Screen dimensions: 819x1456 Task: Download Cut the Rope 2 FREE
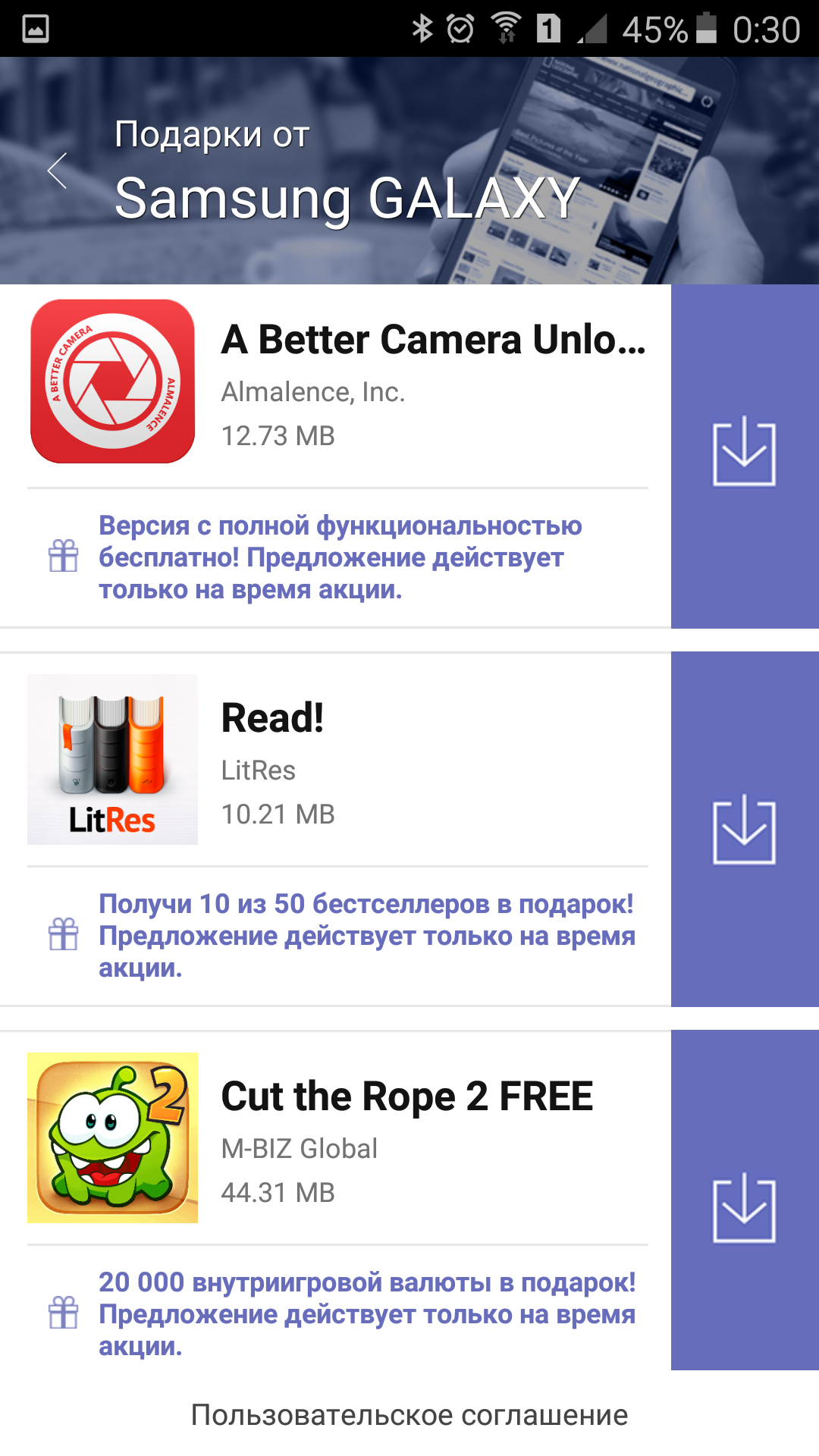pos(744,1209)
